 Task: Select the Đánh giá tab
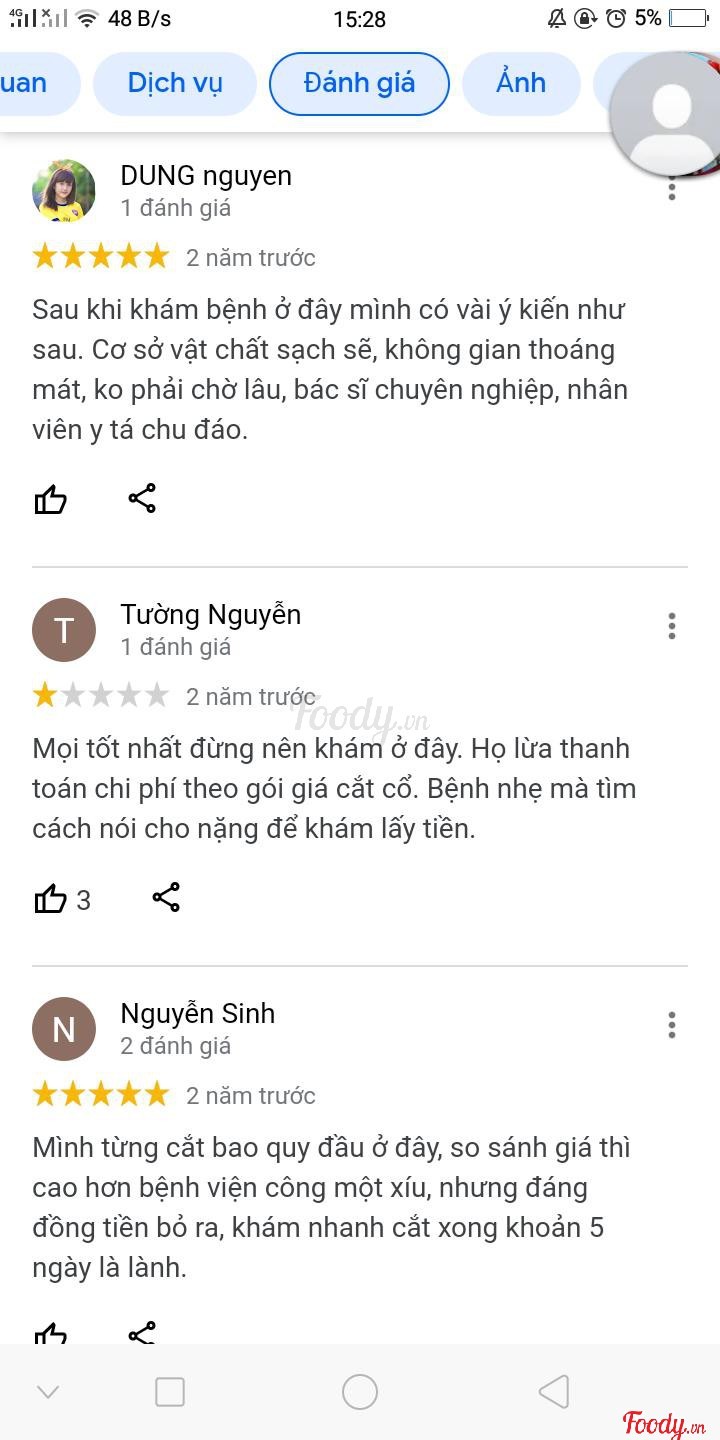pyautogui.click(x=359, y=83)
